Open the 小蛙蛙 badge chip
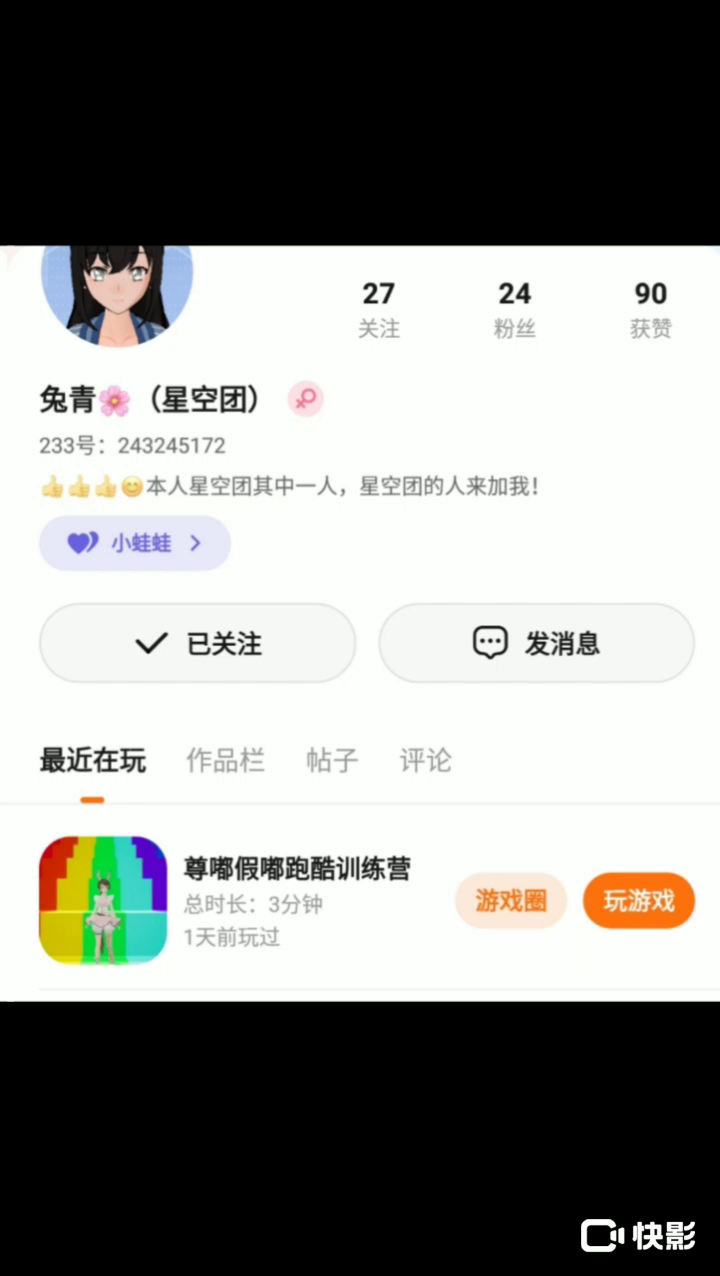This screenshot has height=1276, width=720. 135,543
